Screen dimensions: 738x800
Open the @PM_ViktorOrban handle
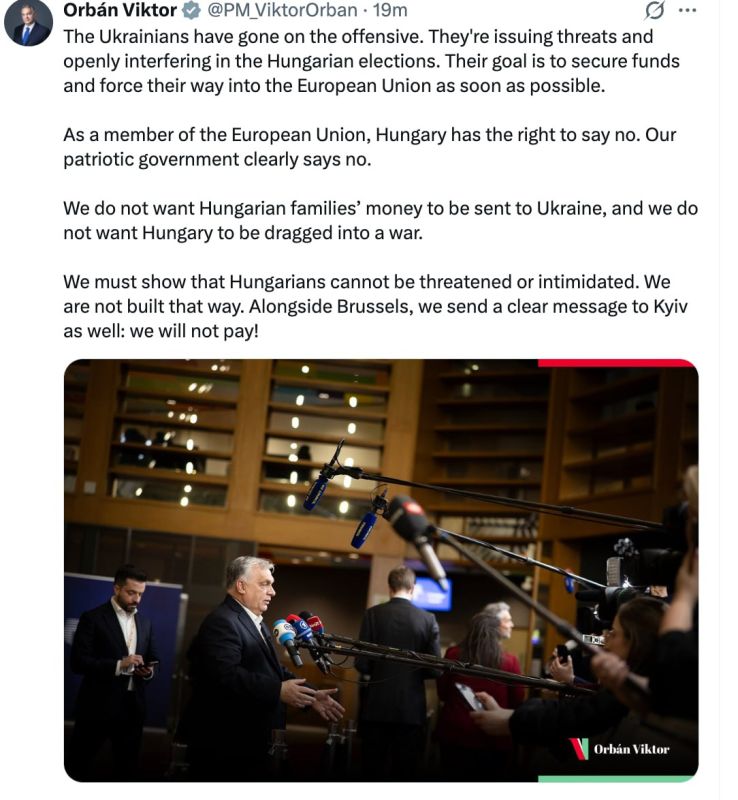pyautogui.click(x=281, y=11)
